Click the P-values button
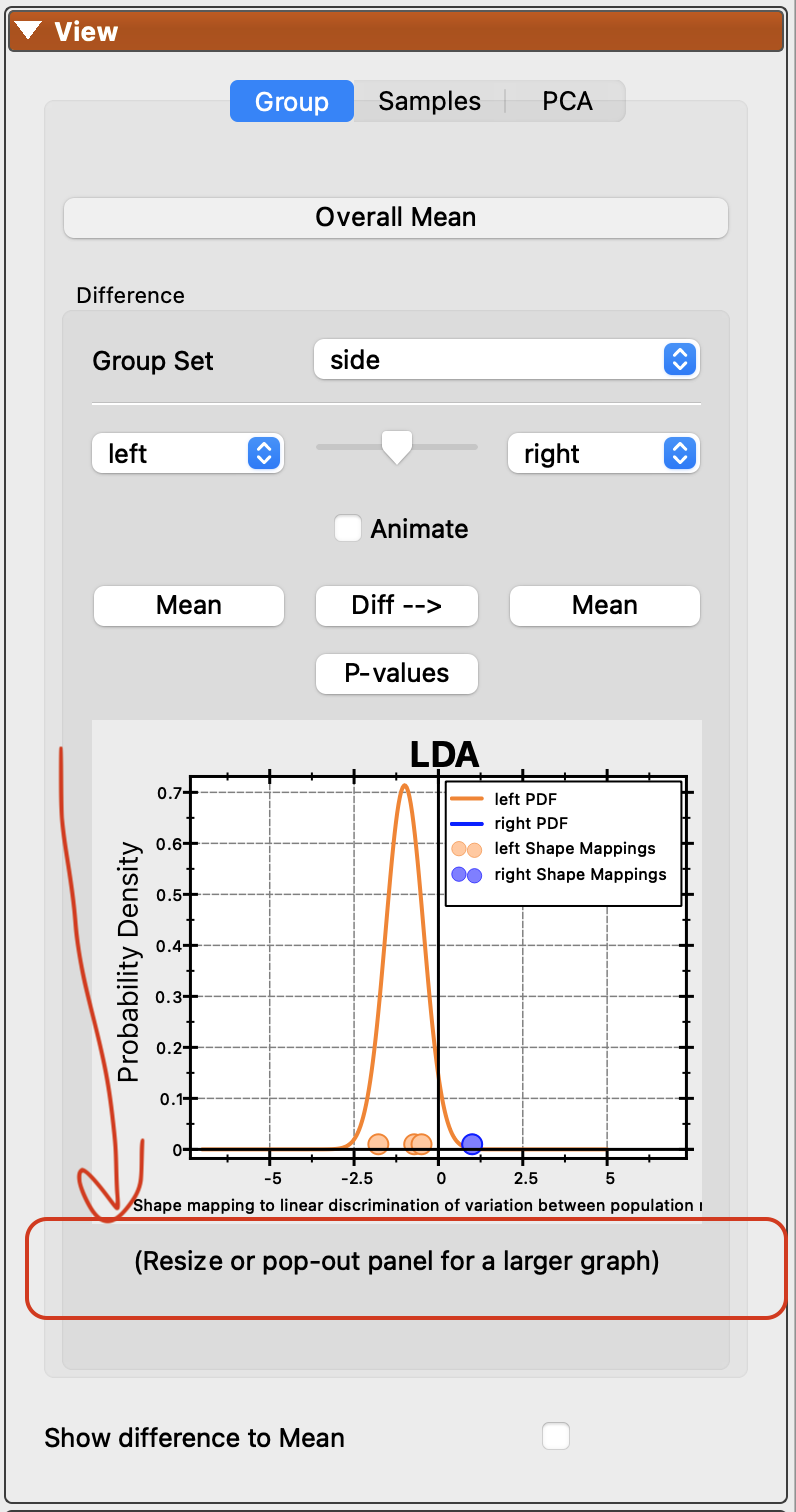796x1512 pixels. [396, 673]
